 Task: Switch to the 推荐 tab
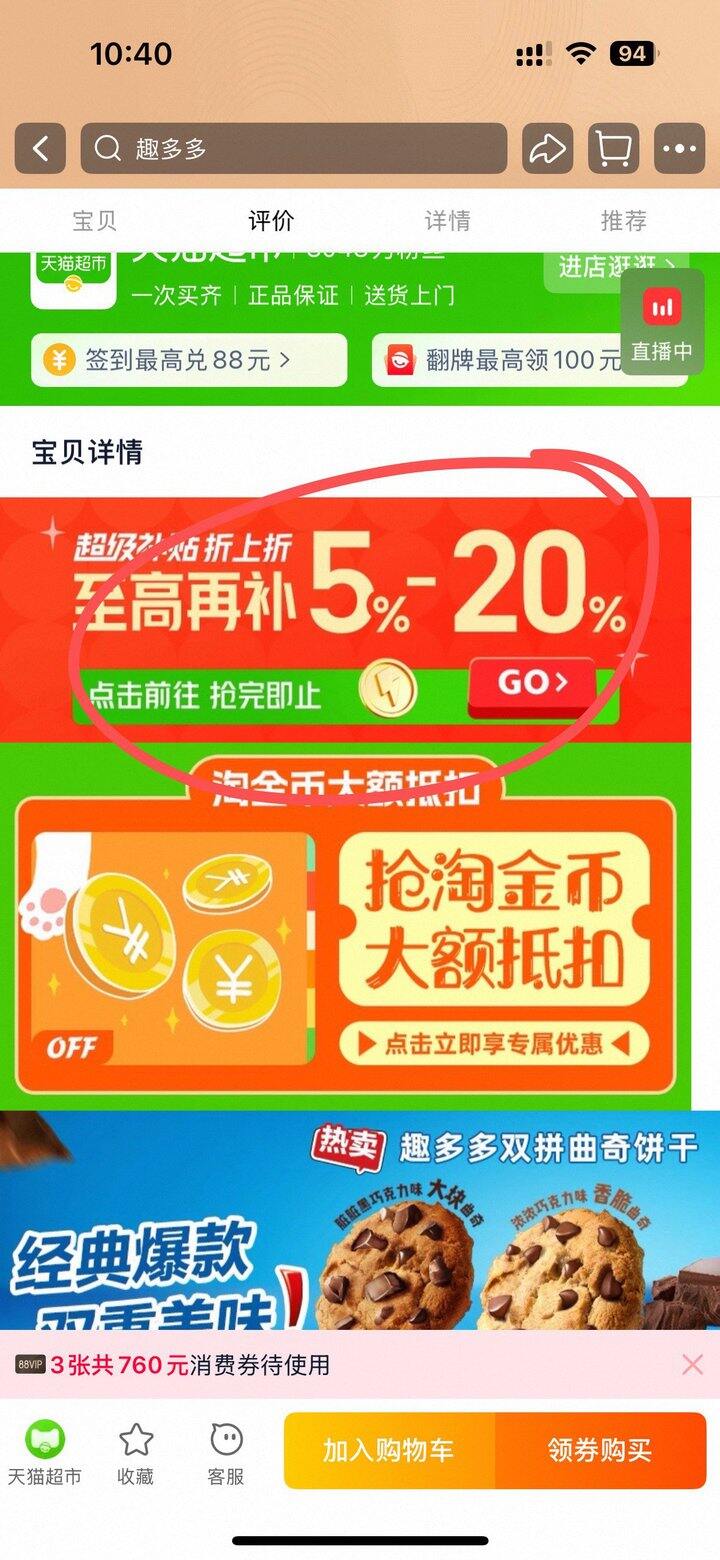[x=623, y=220]
